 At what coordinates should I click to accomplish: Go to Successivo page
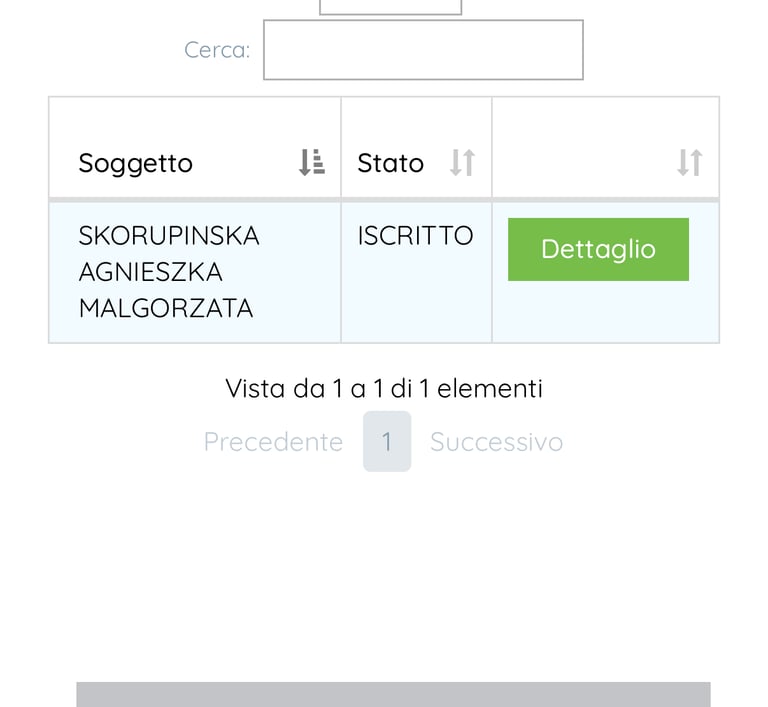pyautogui.click(x=496, y=442)
